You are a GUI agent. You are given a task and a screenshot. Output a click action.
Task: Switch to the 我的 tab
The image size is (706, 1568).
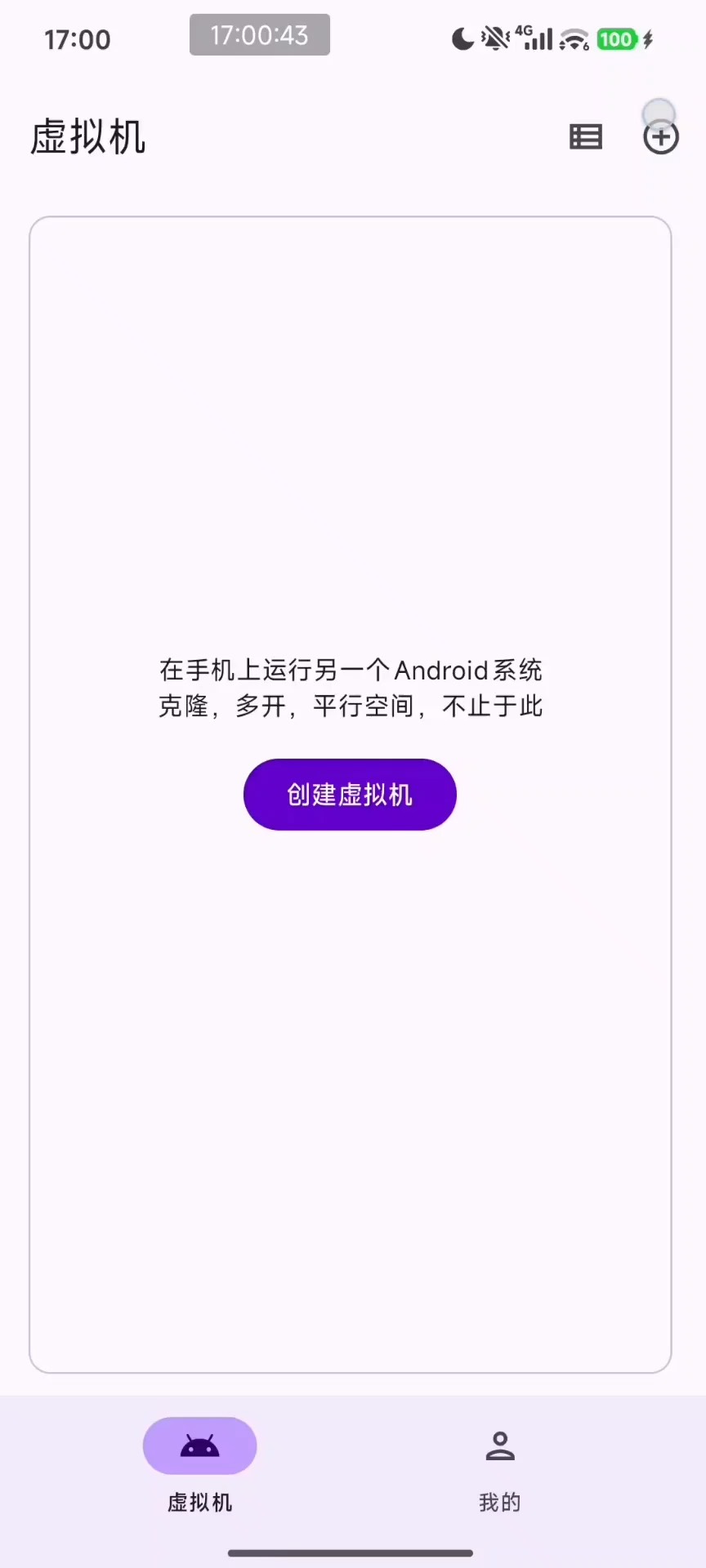coord(500,1468)
